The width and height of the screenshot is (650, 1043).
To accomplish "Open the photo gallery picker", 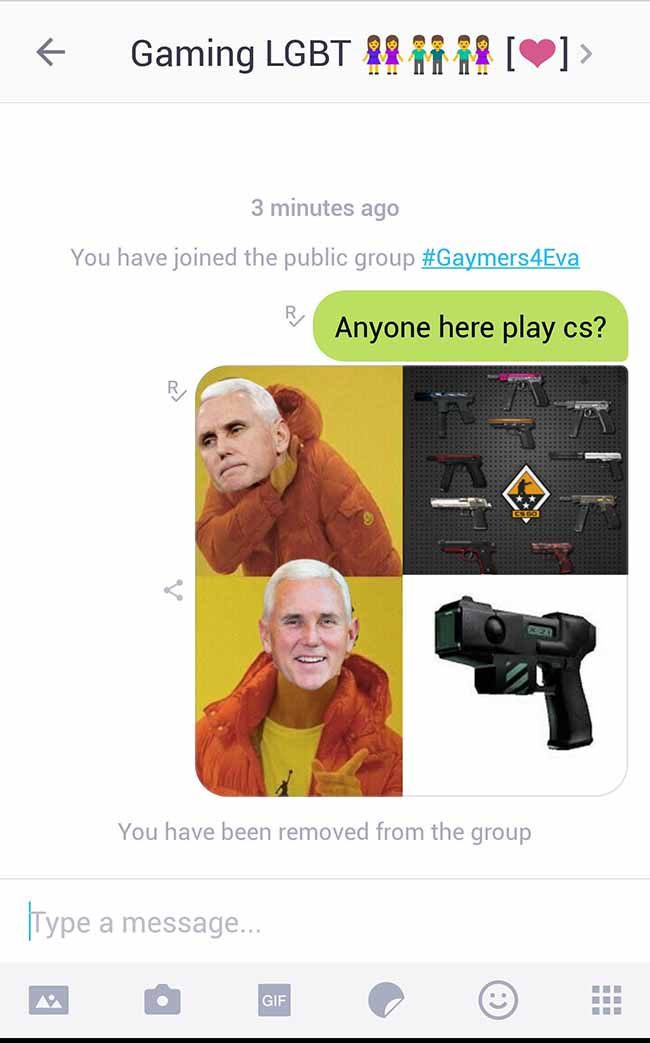I will click(49, 1000).
